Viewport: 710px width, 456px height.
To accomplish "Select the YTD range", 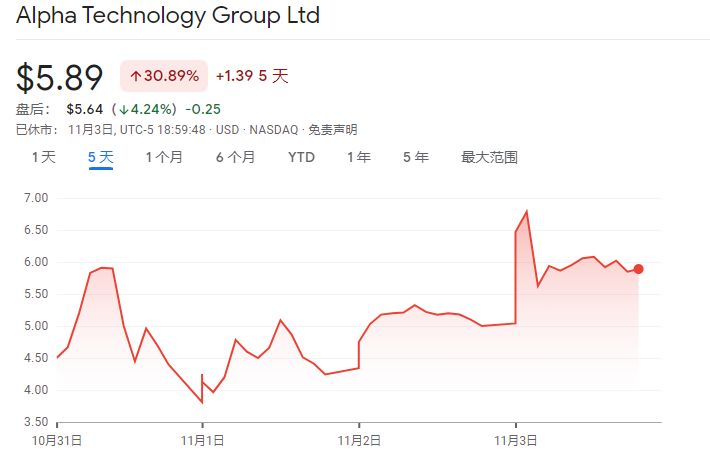I will click(x=301, y=157).
